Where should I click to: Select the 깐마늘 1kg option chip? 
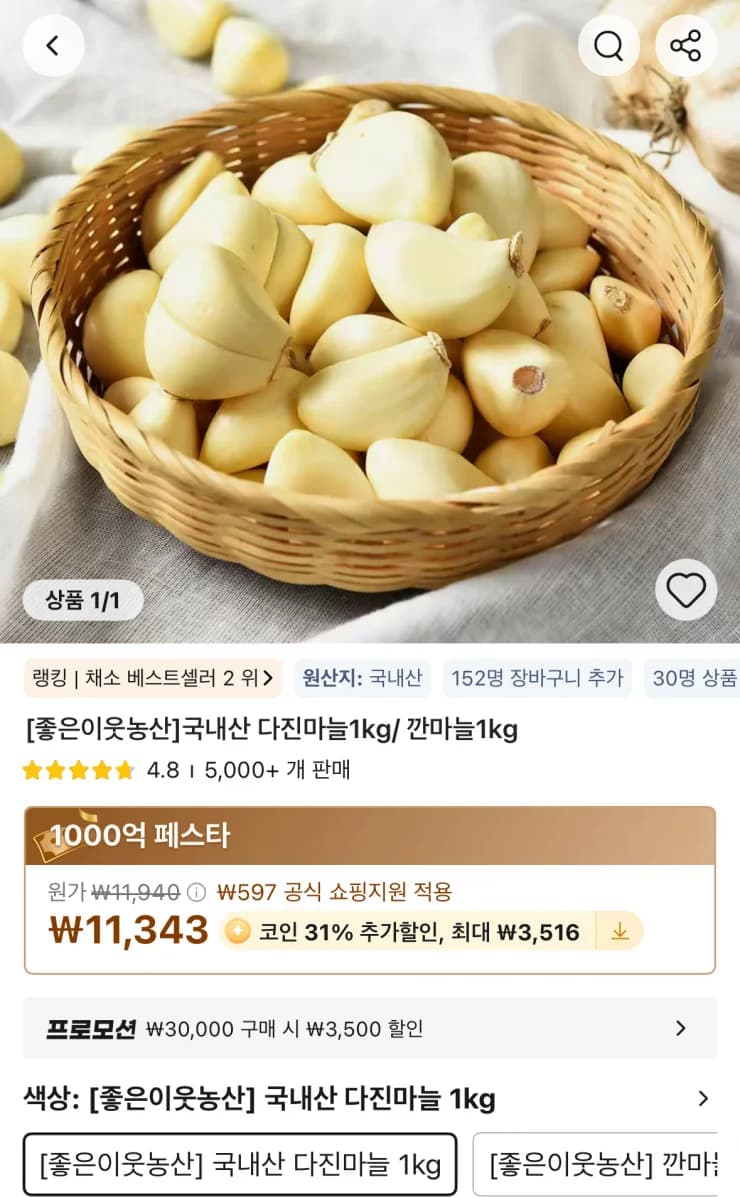[x=605, y=1164]
